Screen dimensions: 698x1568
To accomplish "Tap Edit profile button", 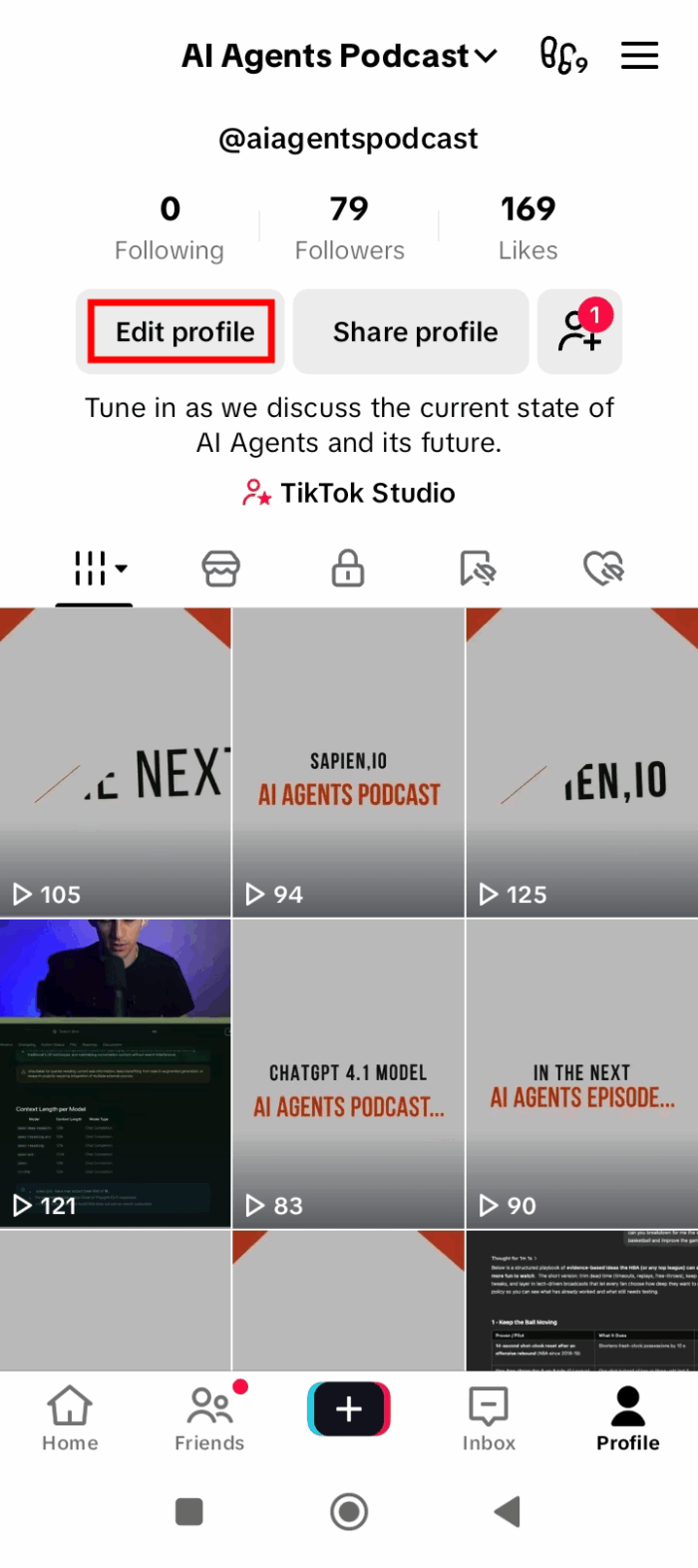I will coord(181,332).
